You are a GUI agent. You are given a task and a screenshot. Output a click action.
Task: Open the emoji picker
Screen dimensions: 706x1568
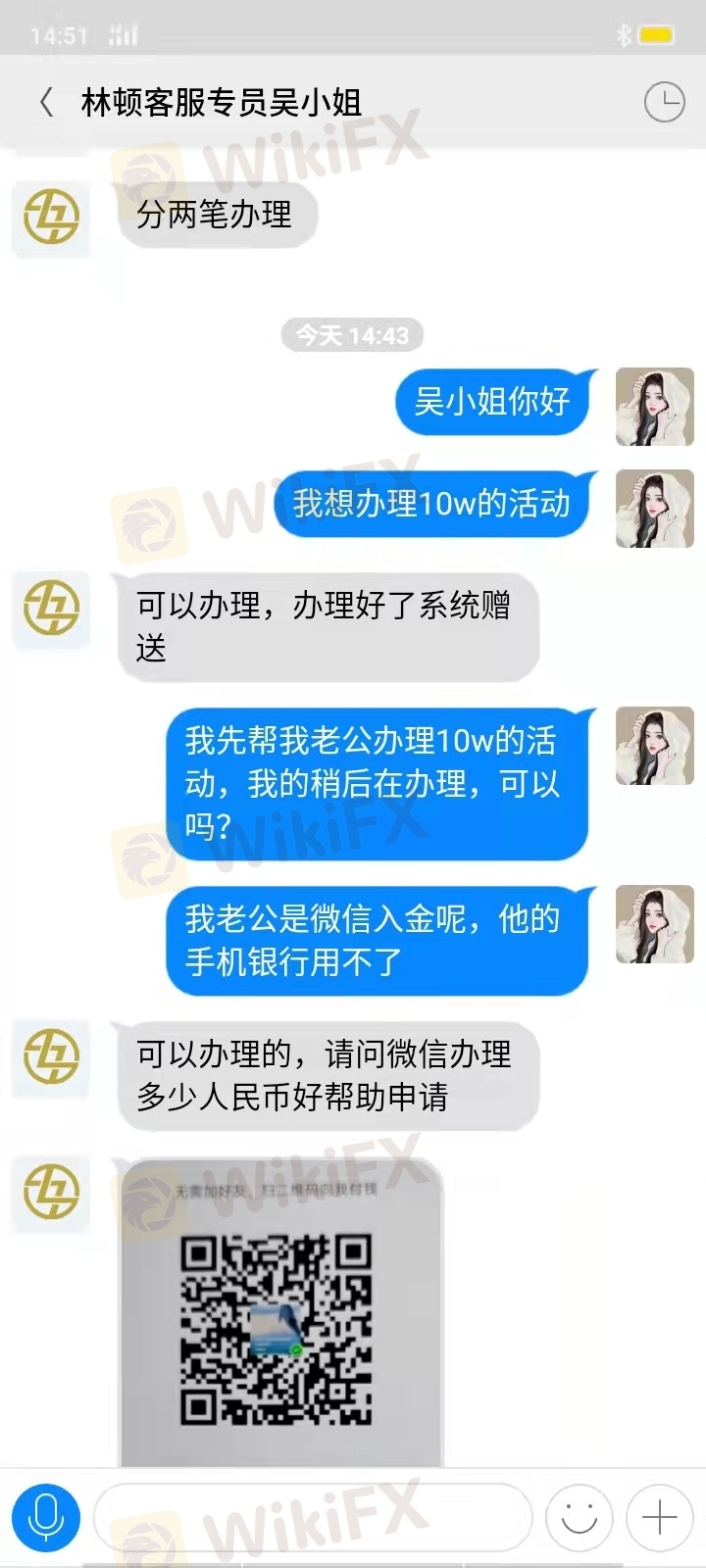[x=579, y=1518]
